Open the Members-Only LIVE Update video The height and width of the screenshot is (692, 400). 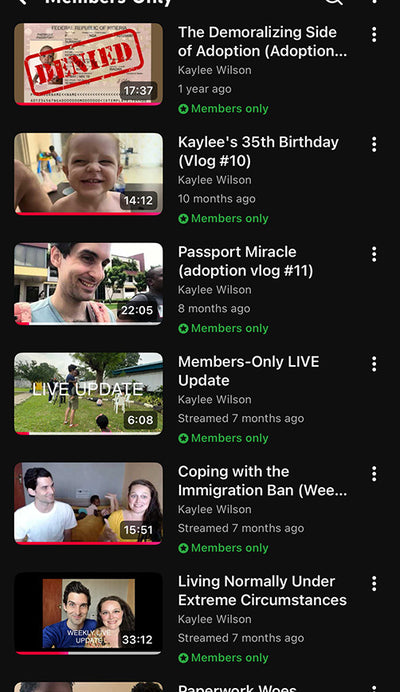pyautogui.click(x=88, y=394)
